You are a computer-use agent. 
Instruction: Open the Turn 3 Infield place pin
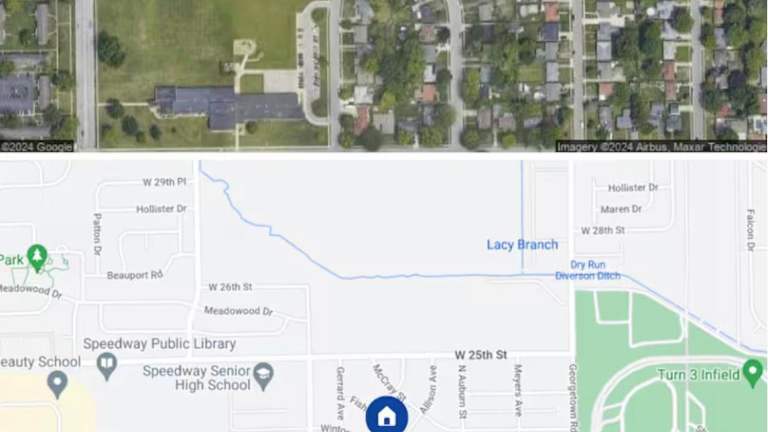tap(753, 374)
